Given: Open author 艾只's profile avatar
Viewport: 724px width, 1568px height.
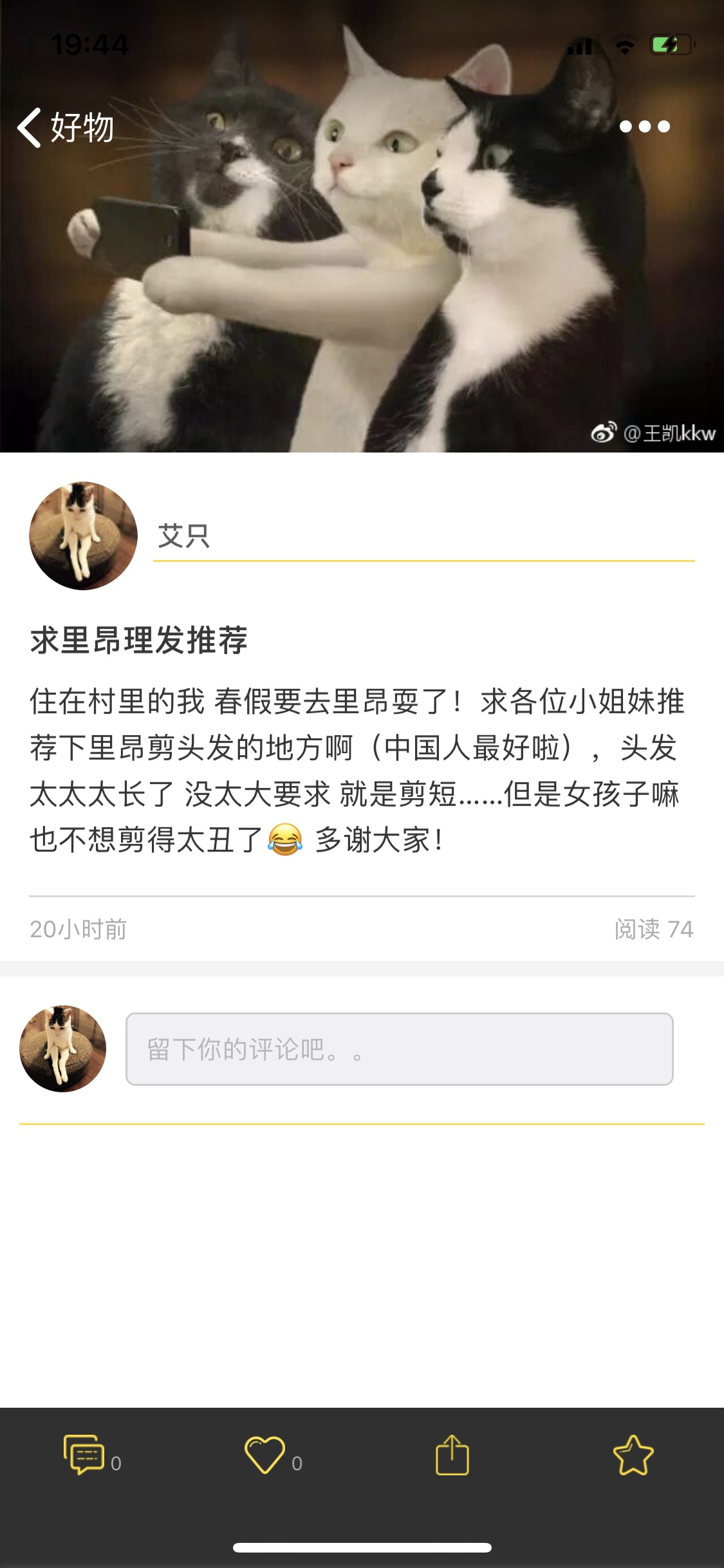Looking at the screenshot, I should click(x=83, y=536).
